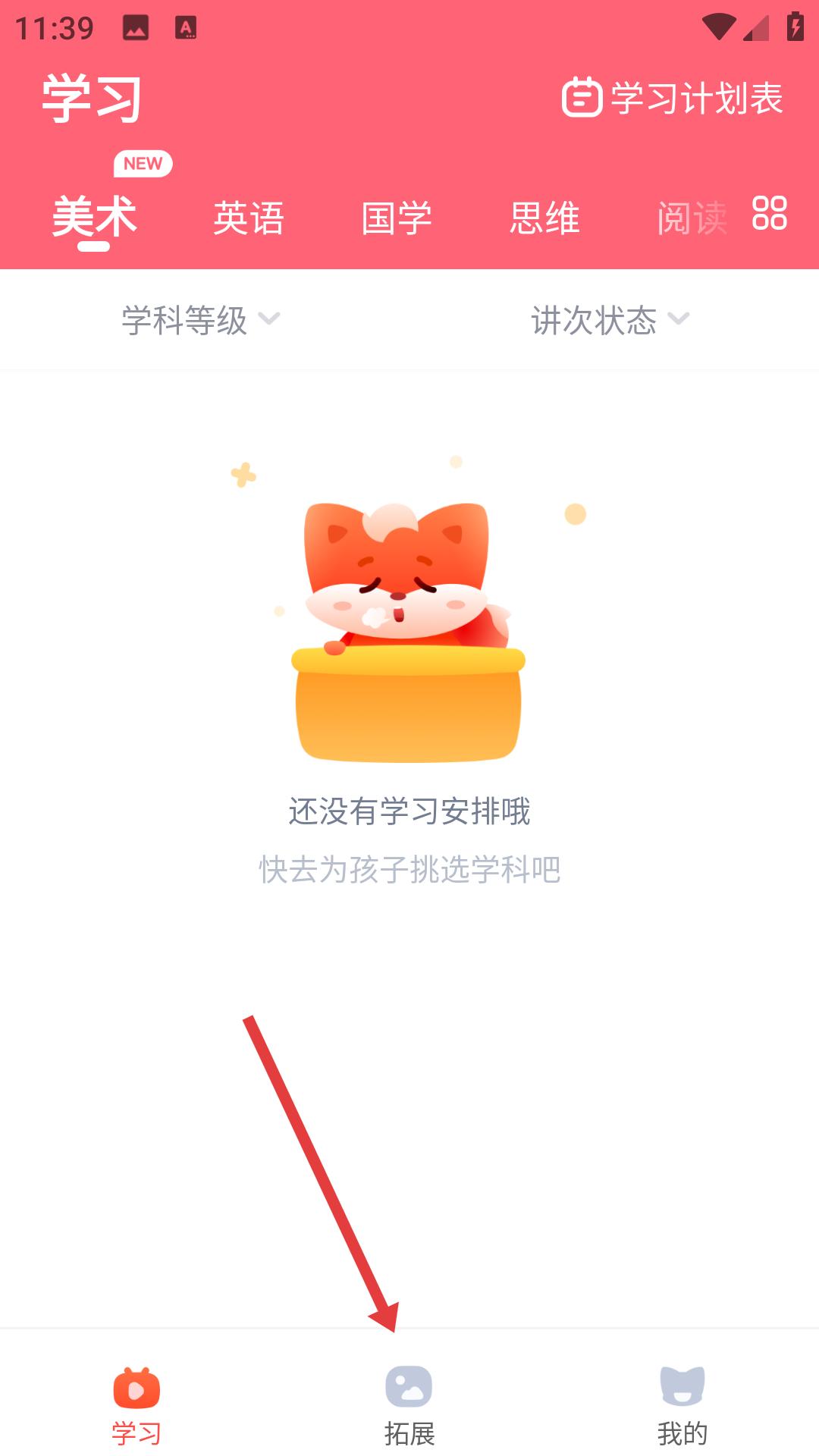Switch to the 国学 tab
Viewport: 819px width, 1456px height.
point(396,218)
